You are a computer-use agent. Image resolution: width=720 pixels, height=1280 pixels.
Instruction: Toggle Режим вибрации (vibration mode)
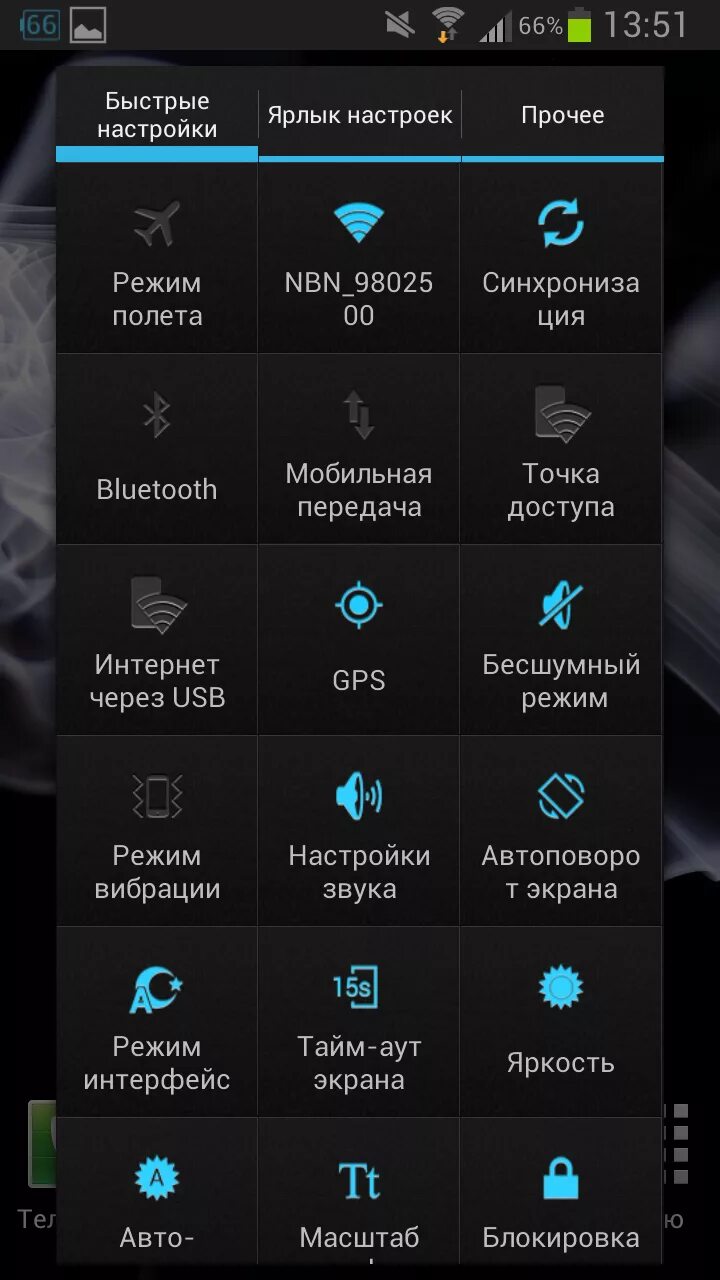click(156, 796)
